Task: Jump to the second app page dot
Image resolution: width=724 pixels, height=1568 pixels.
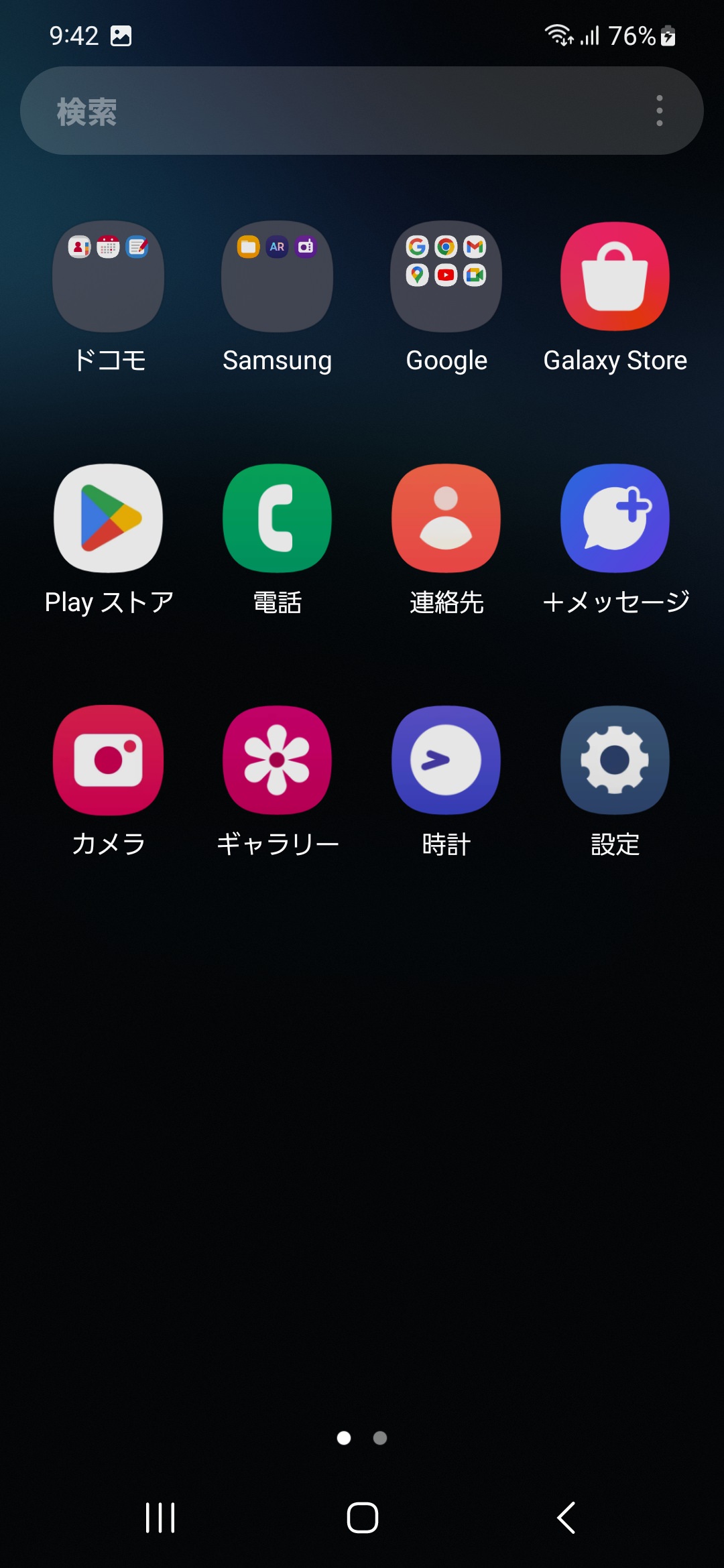Action: (380, 1438)
